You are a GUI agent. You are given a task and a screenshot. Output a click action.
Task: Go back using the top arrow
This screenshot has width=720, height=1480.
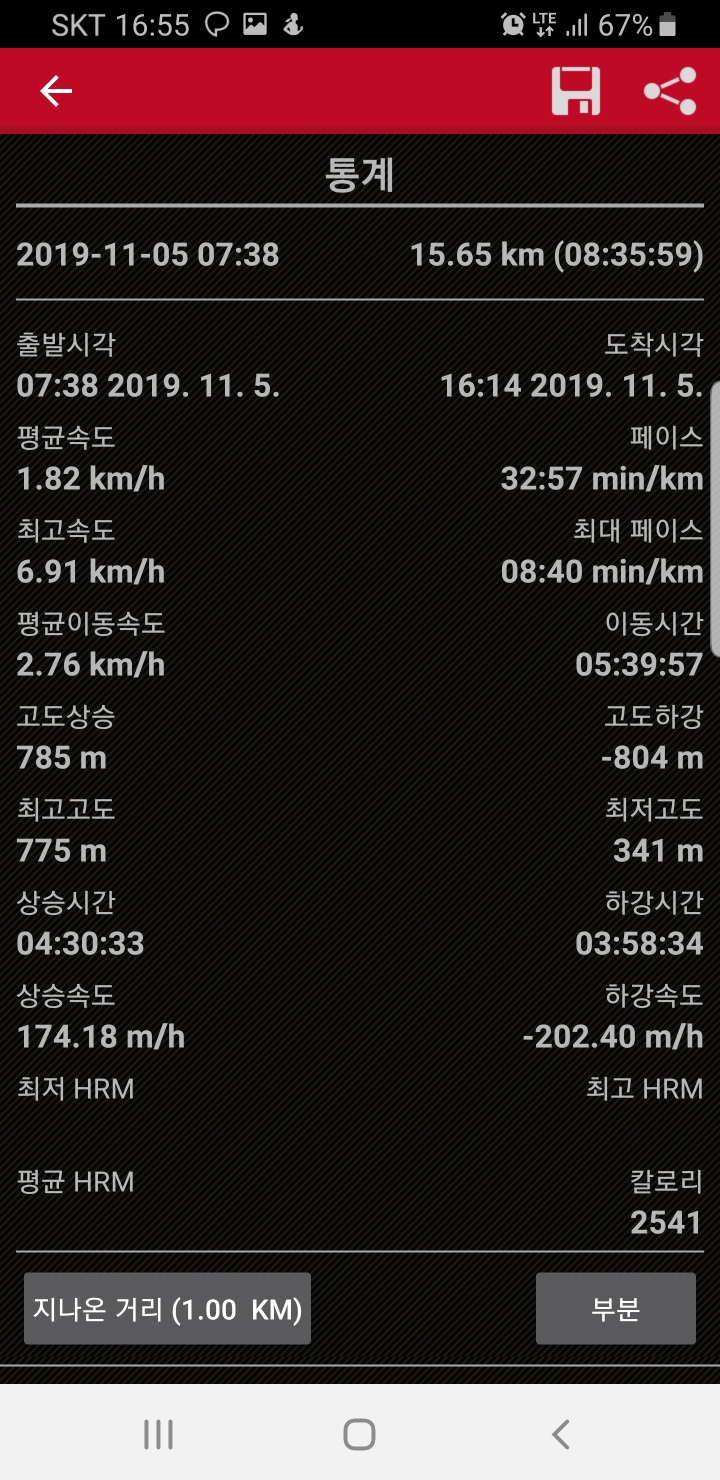click(56, 92)
